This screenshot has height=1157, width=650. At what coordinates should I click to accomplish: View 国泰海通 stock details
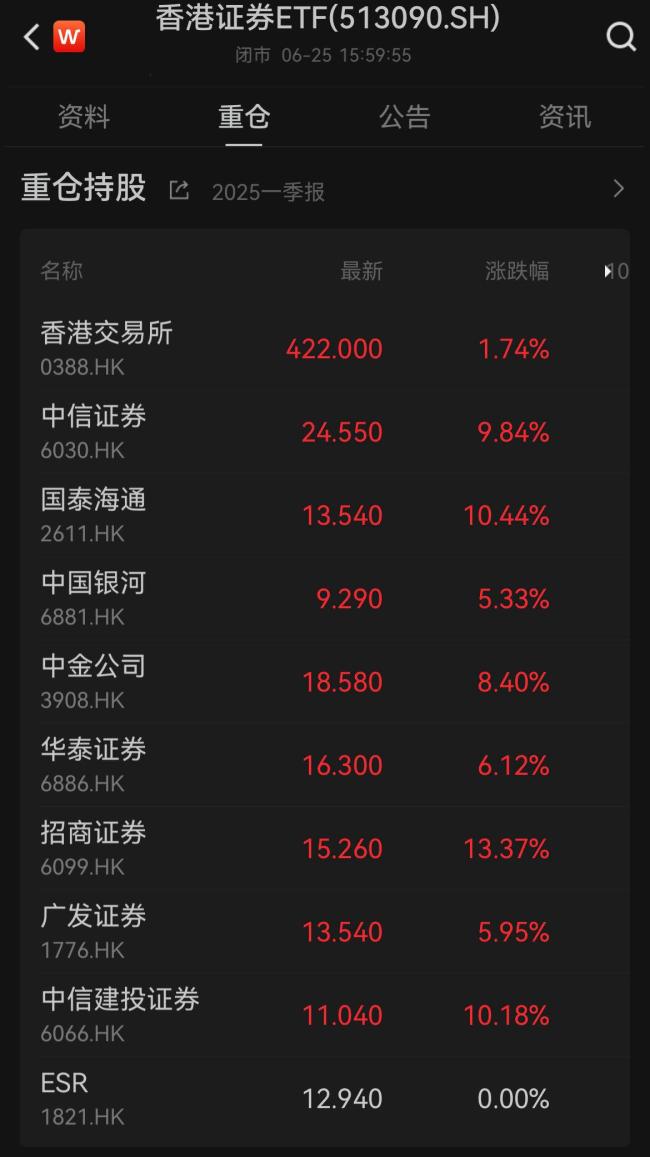pyautogui.click(x=325, y=515)
